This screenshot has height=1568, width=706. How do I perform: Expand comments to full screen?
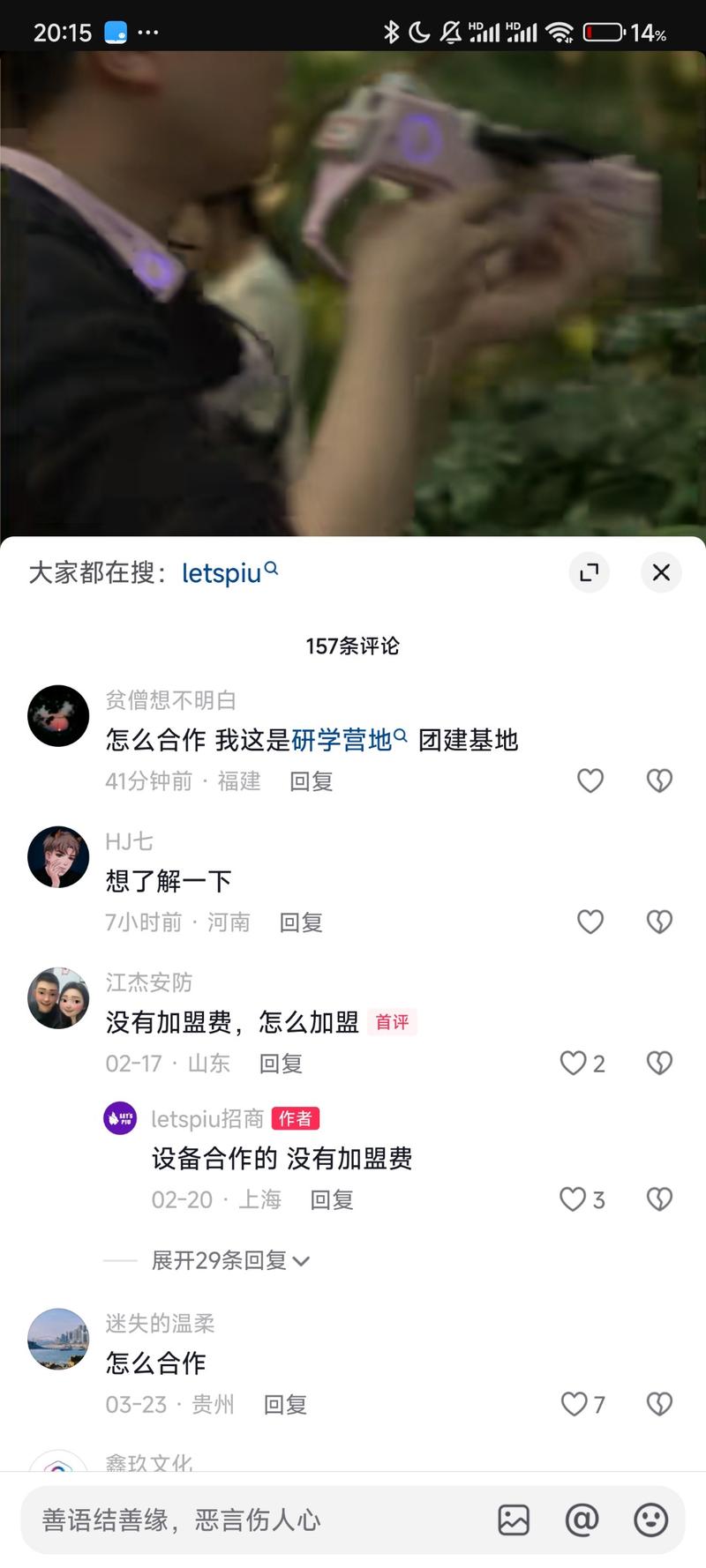(x=589, y=572)
